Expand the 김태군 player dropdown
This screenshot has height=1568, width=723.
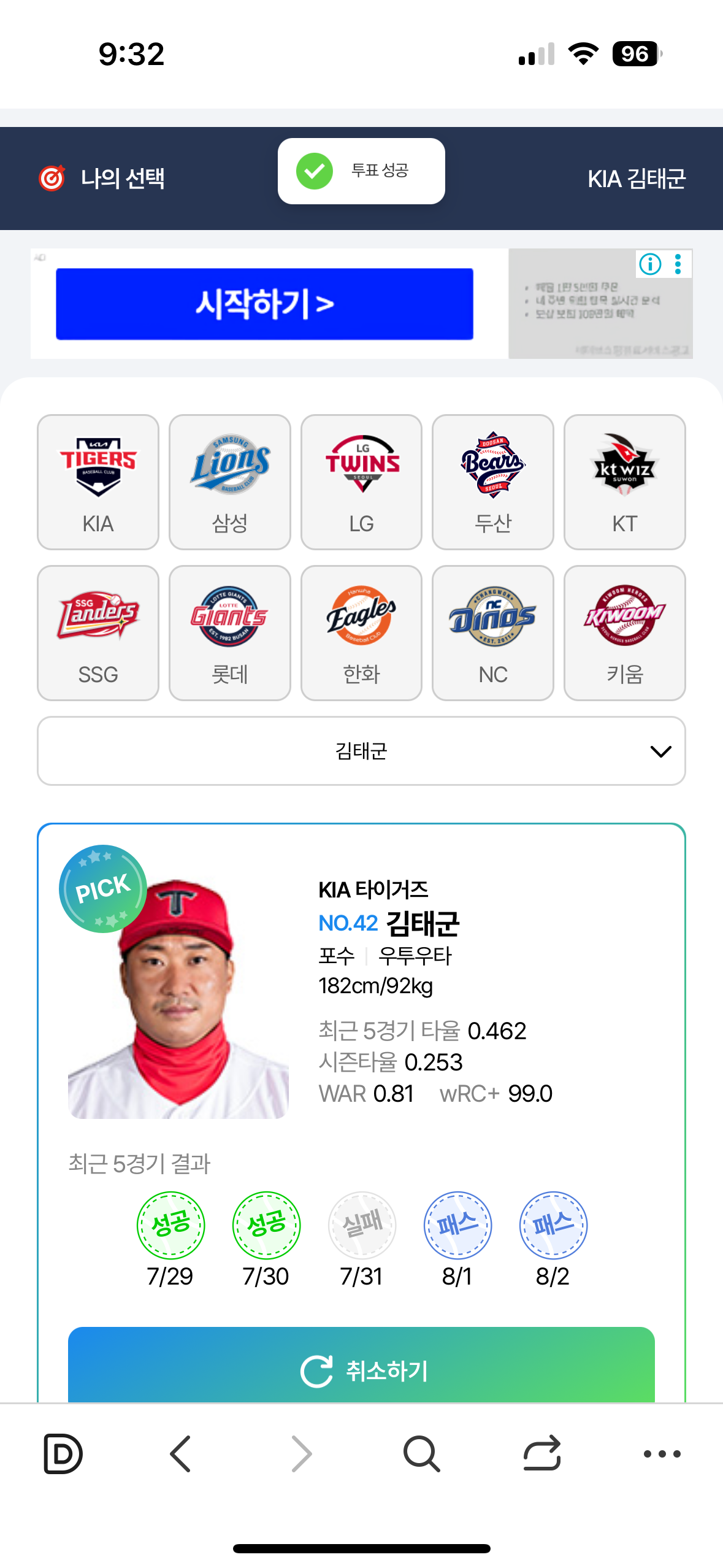pos(361,751)
